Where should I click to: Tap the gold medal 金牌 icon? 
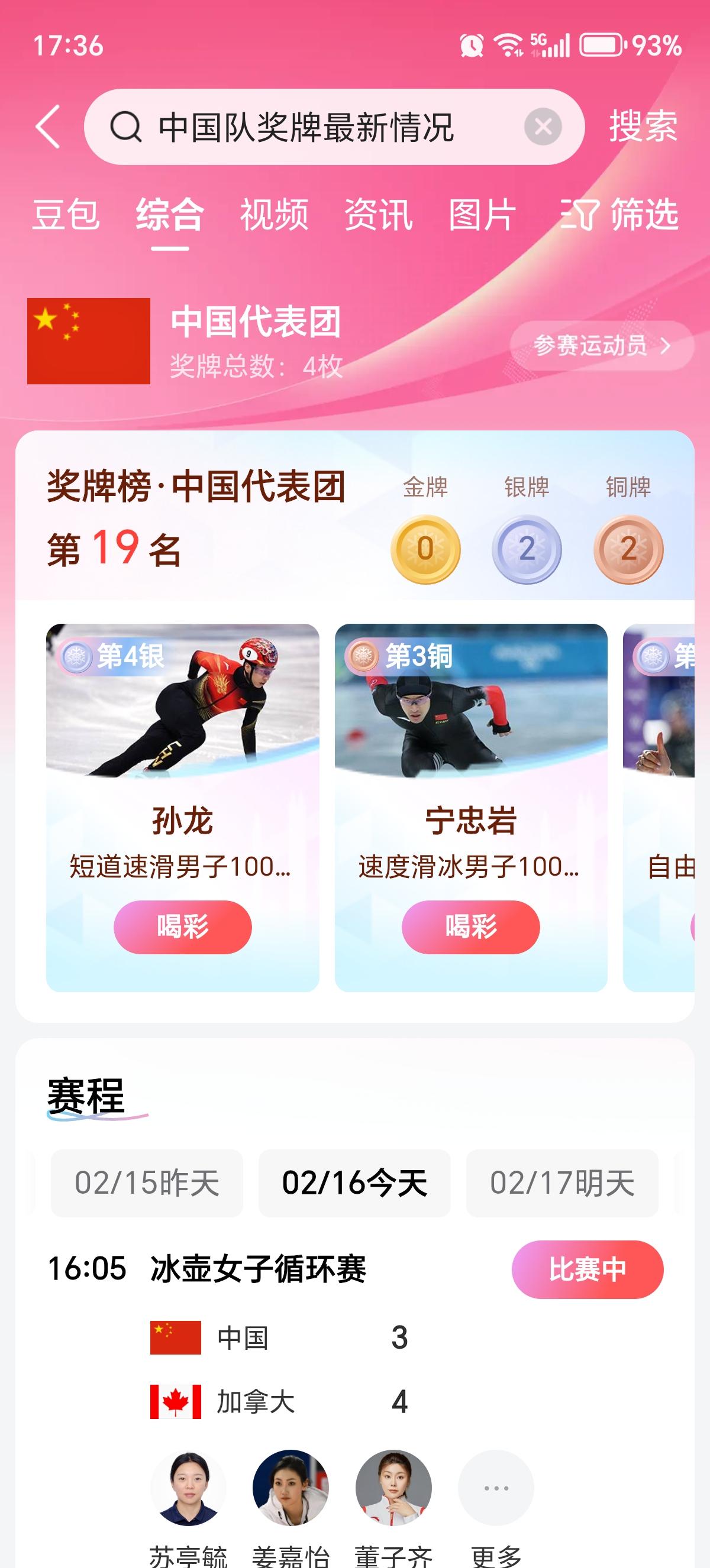[426, 549]
